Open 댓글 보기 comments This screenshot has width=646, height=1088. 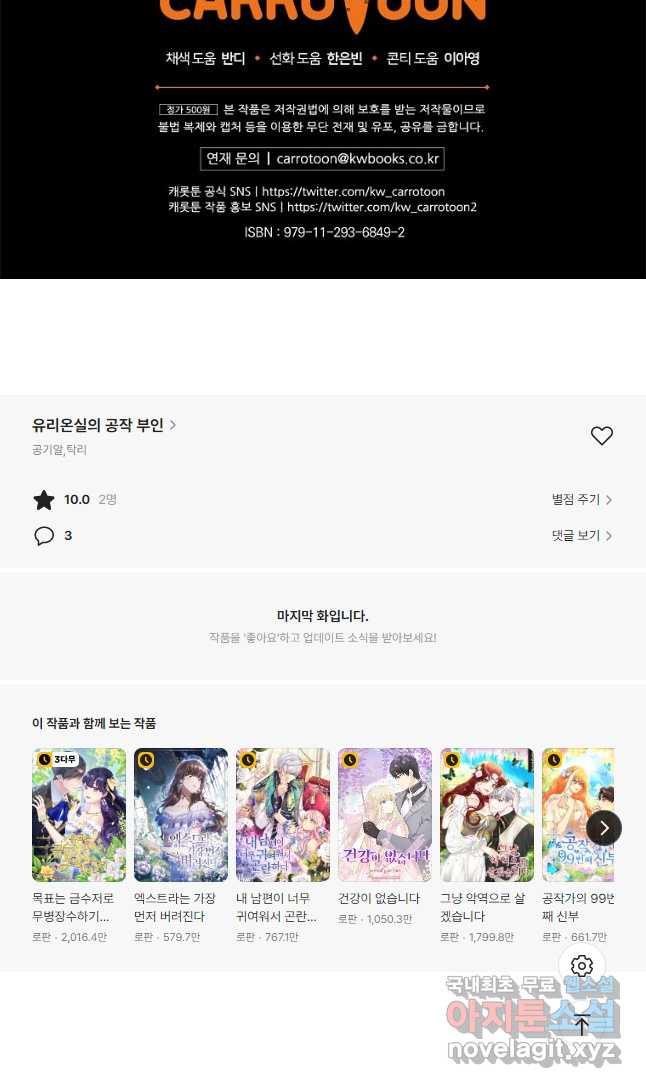(x=581, y=536)
